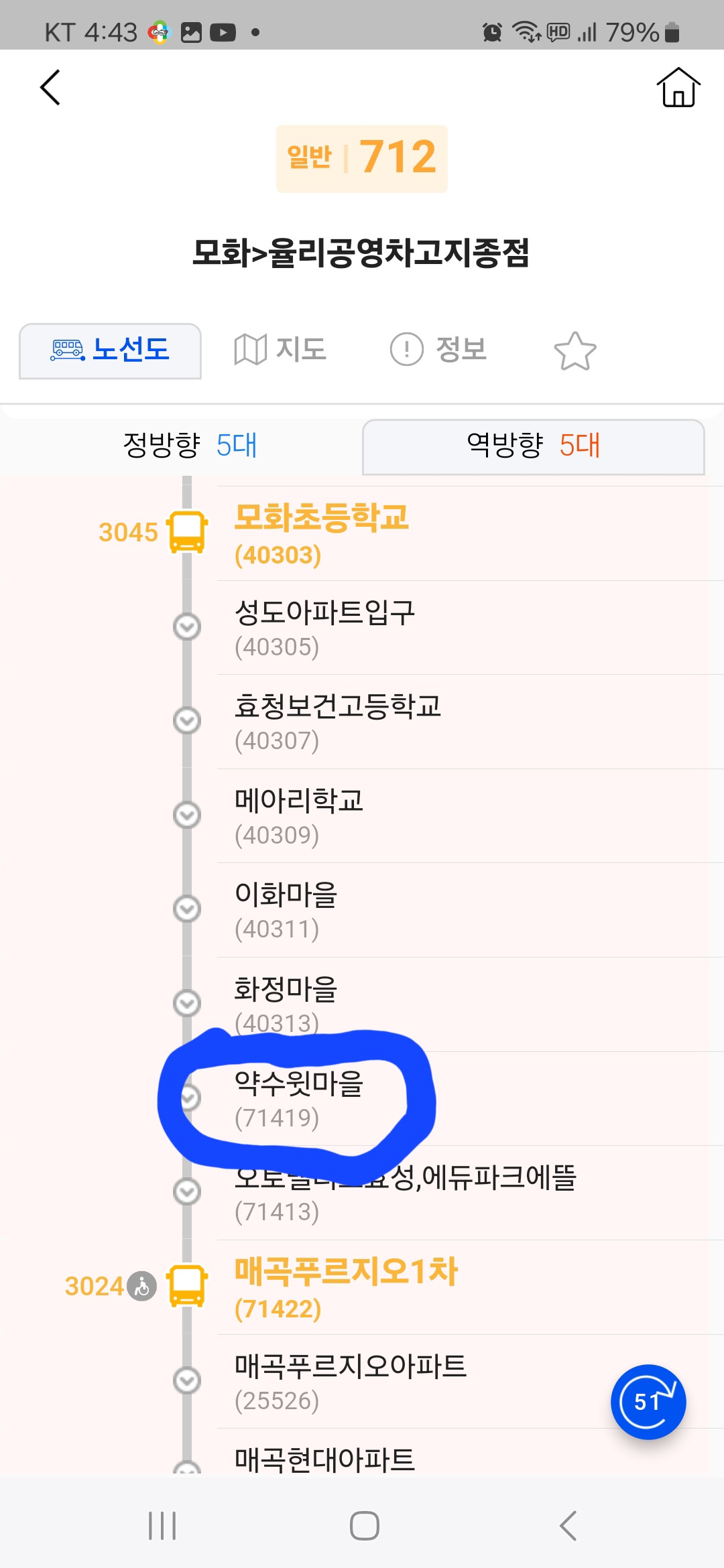Open stop 이화마을 (40311)
Image resolution: width=724 pixels, height=1568 pixels.
[x=286, y=910]
